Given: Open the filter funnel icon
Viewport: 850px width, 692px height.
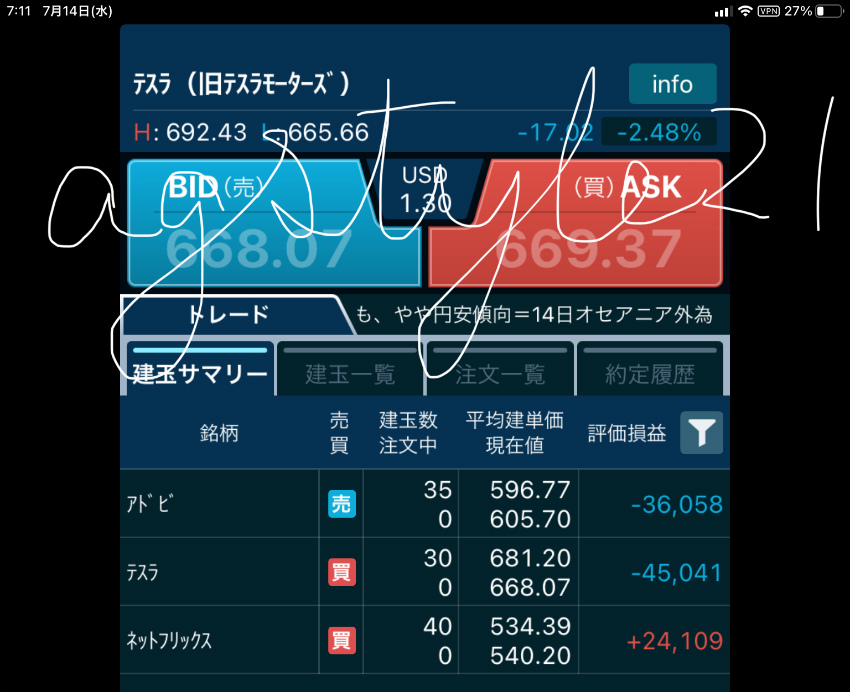Looking at the screenshot, I should click(x=702, y=433).
